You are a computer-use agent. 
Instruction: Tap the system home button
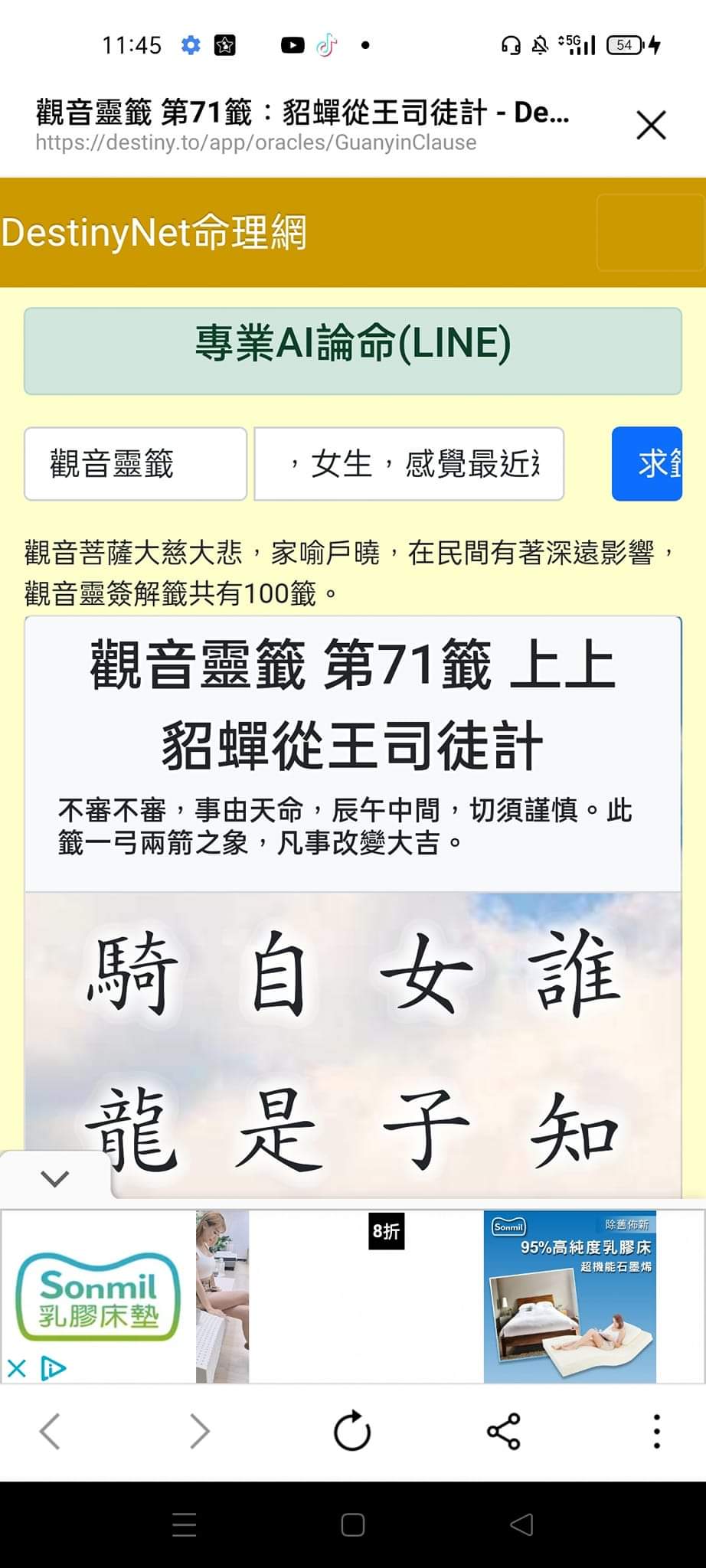(x=352, y=1525)
